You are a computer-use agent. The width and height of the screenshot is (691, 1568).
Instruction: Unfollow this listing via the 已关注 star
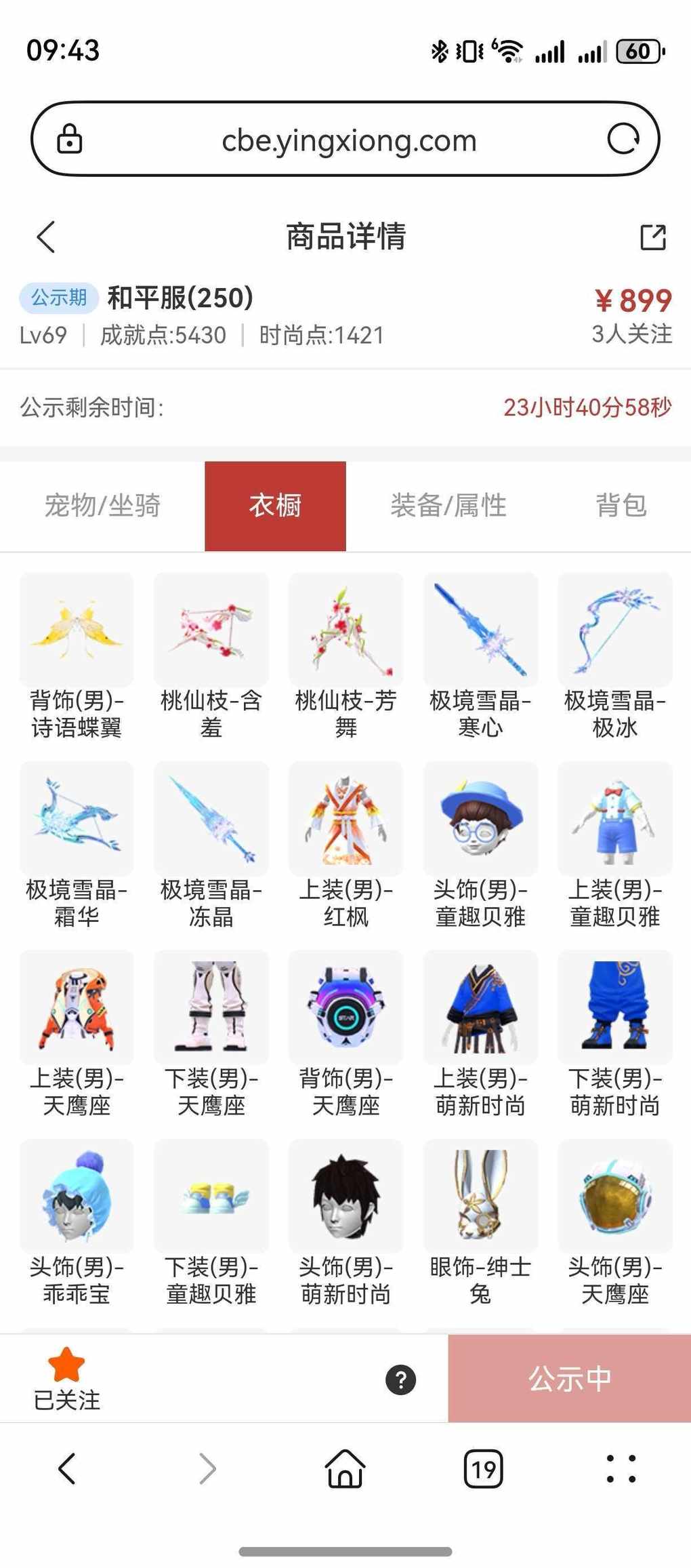click(x=66, y=1379)
